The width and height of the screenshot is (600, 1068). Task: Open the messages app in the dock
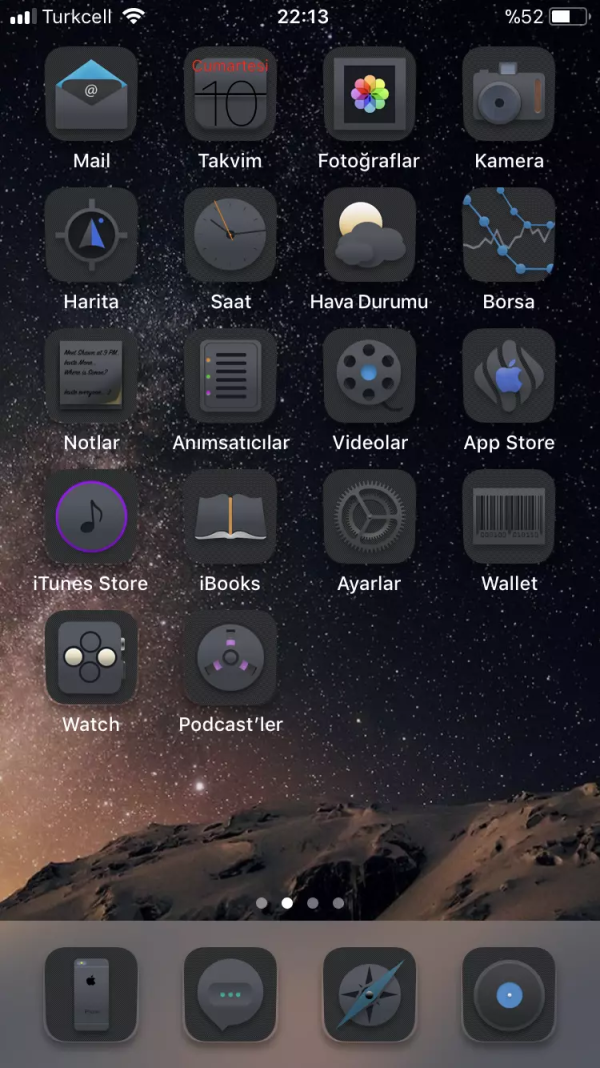(230, 994)
